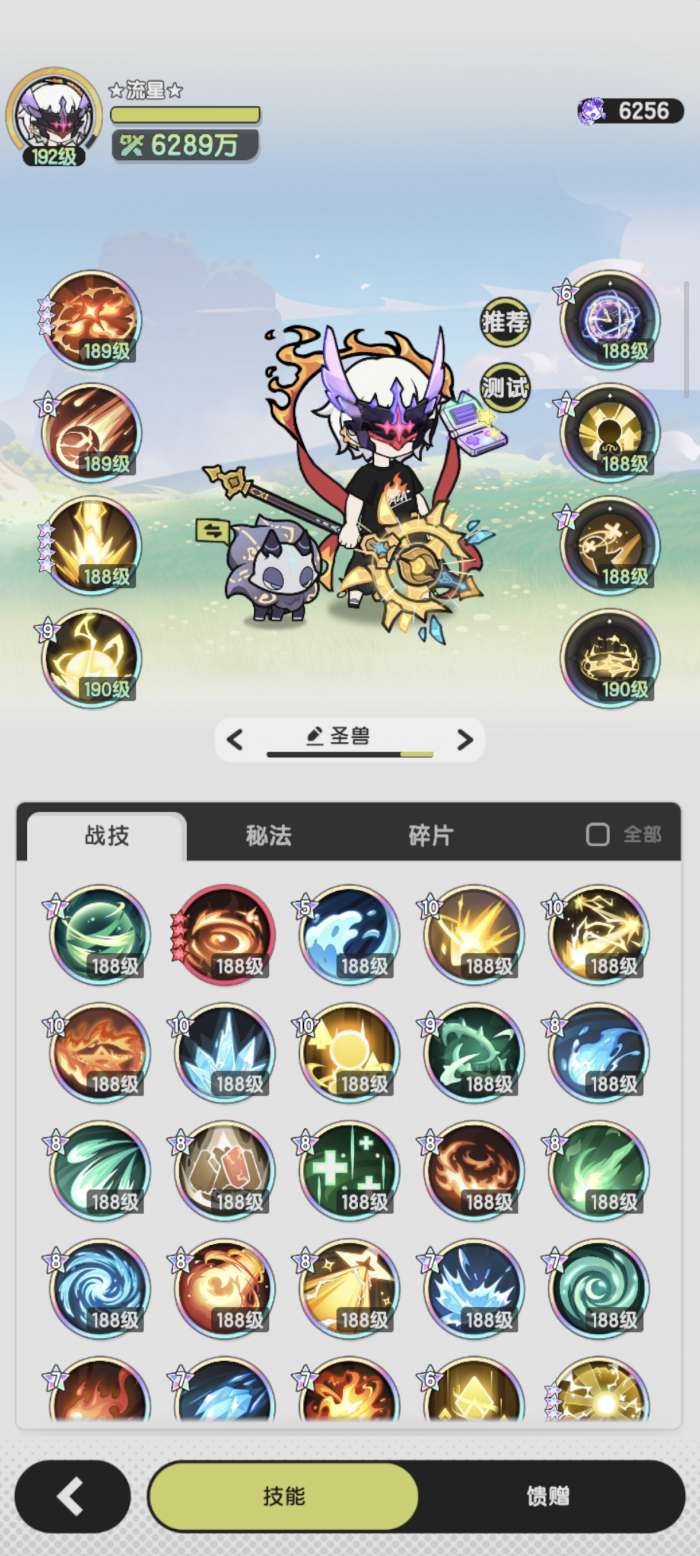Tap the 推荐 button
Image resolution: width=700 pixels, height=1556 pixels.
pyautogui.click(x=505, y=322)
